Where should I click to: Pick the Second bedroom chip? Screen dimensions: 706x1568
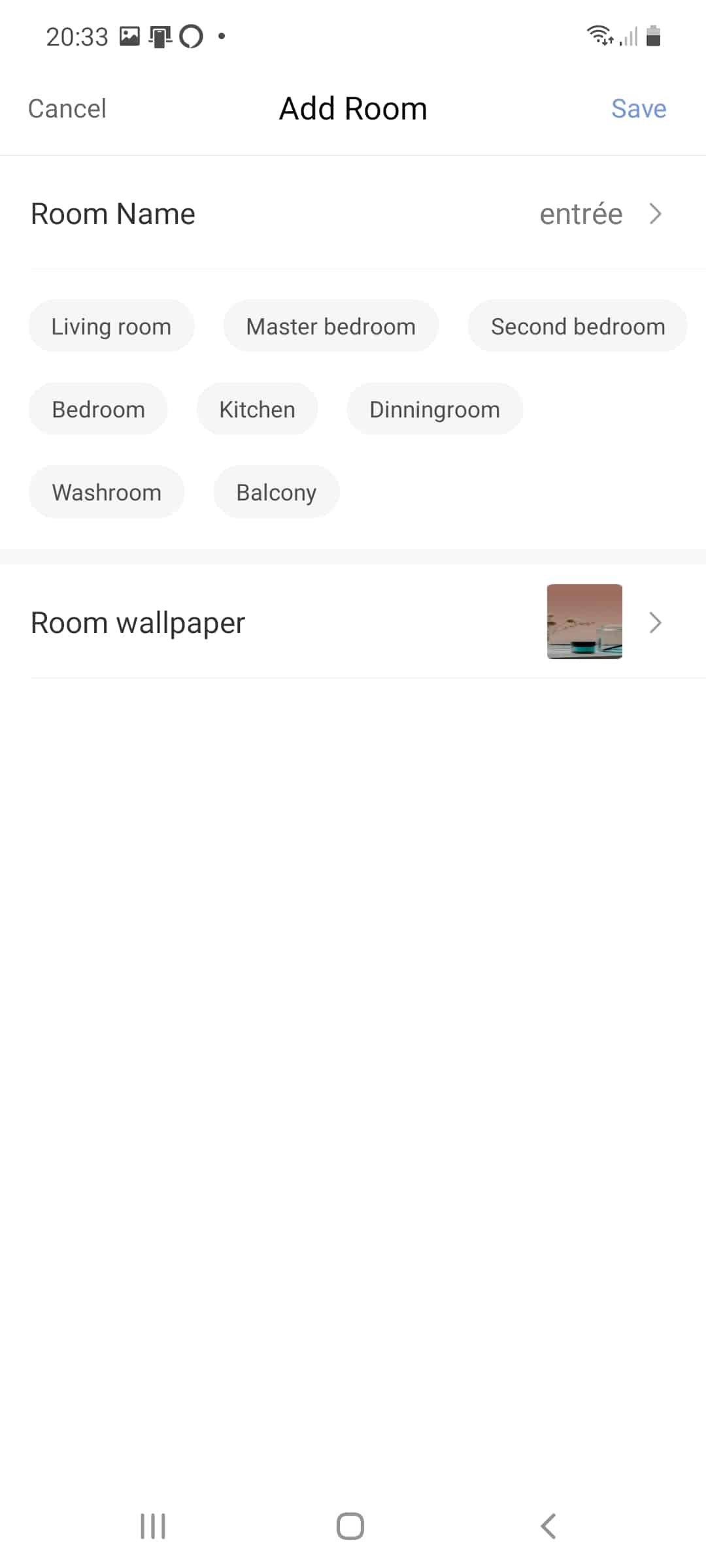[578, 326]
